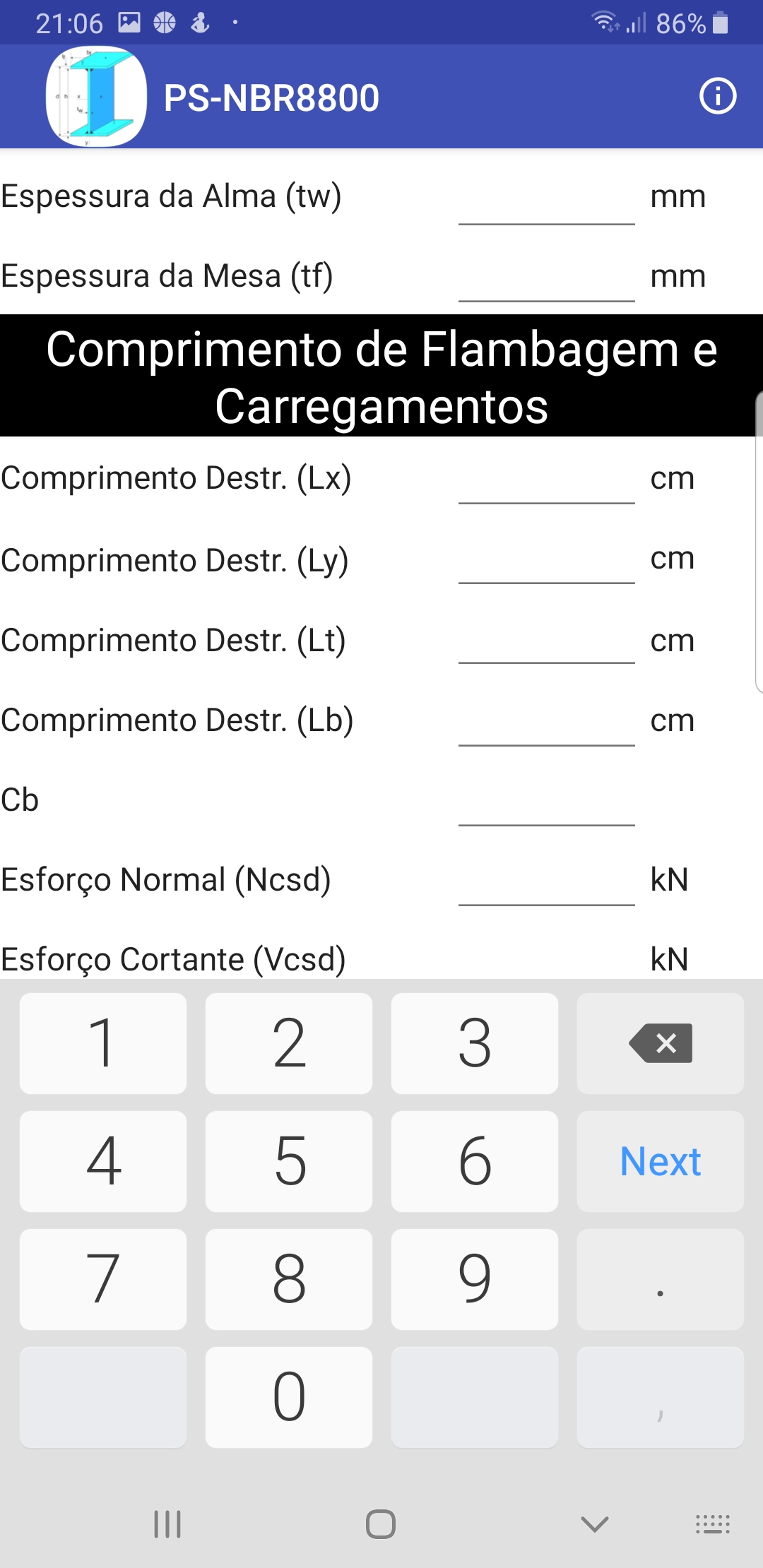Enter the Comprimento Destr. (Ly) field

click(x=546, y=558)
